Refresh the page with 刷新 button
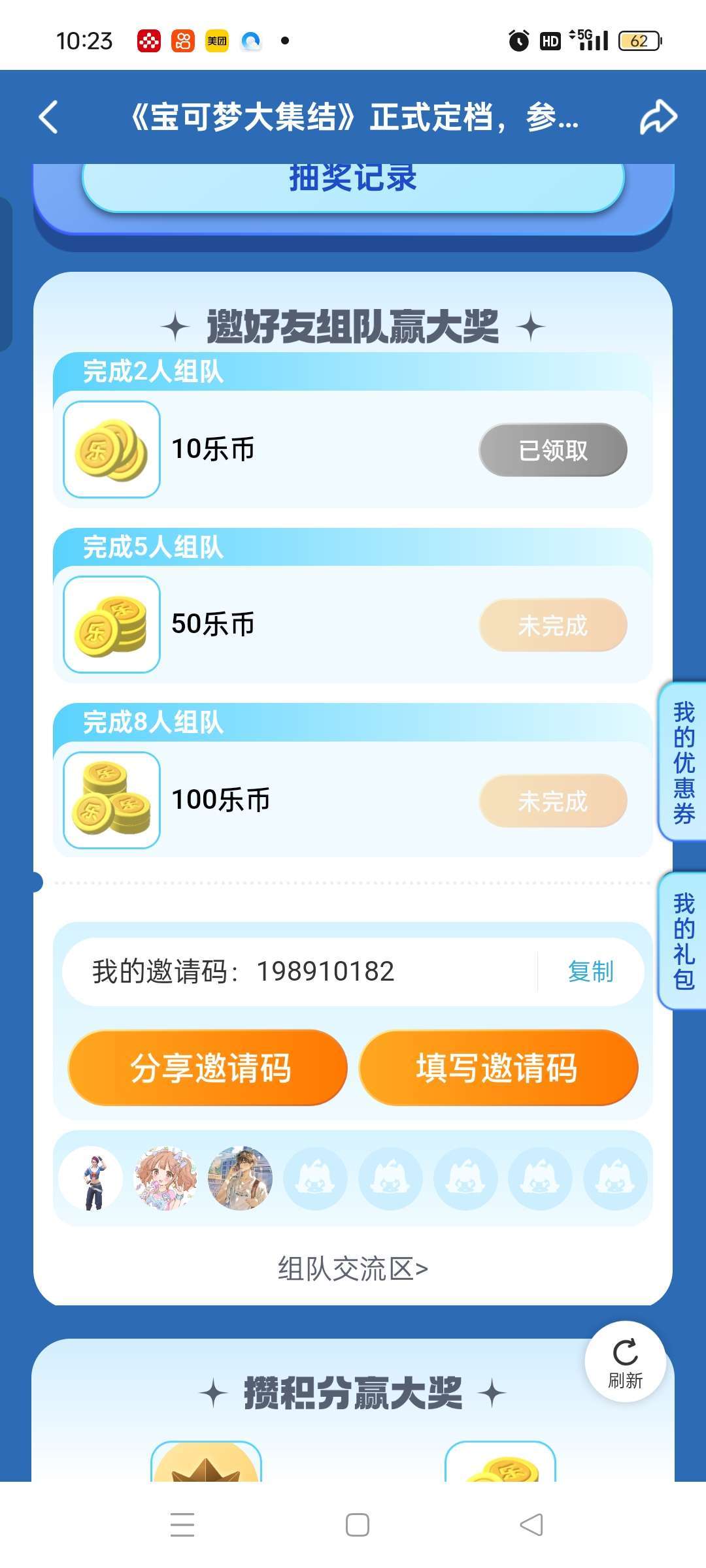 [625, 1362]
